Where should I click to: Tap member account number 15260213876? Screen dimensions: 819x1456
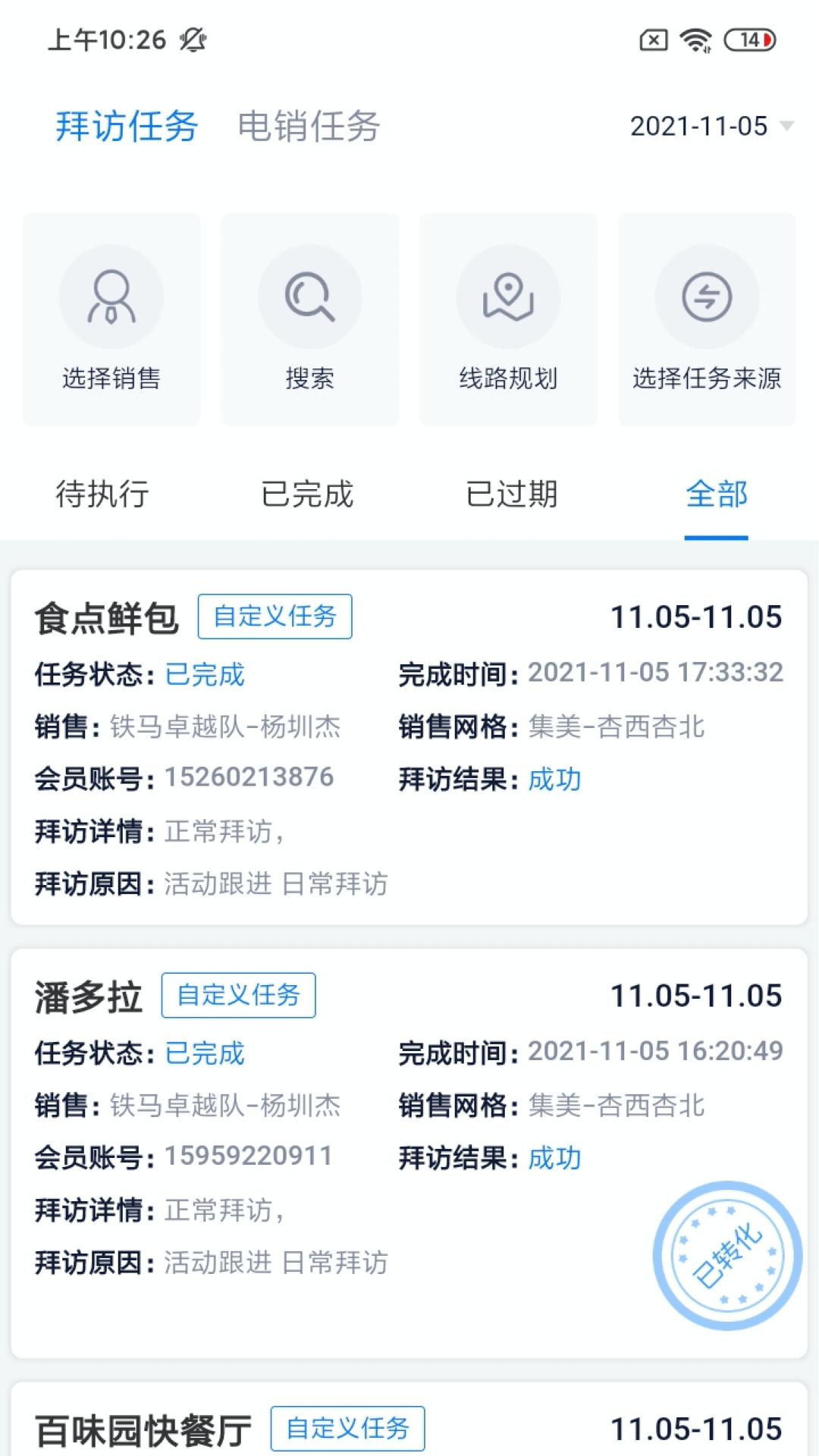[248, 777]
